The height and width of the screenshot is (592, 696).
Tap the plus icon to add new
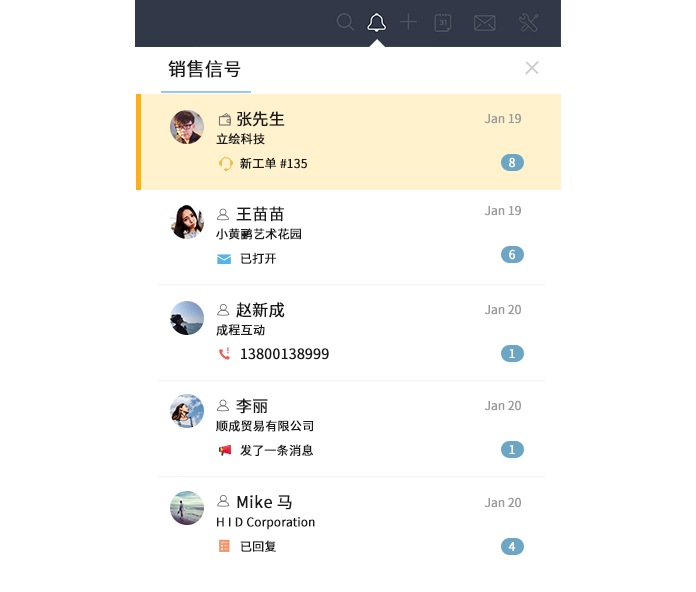pyautogui.click(x=408, y=22)
